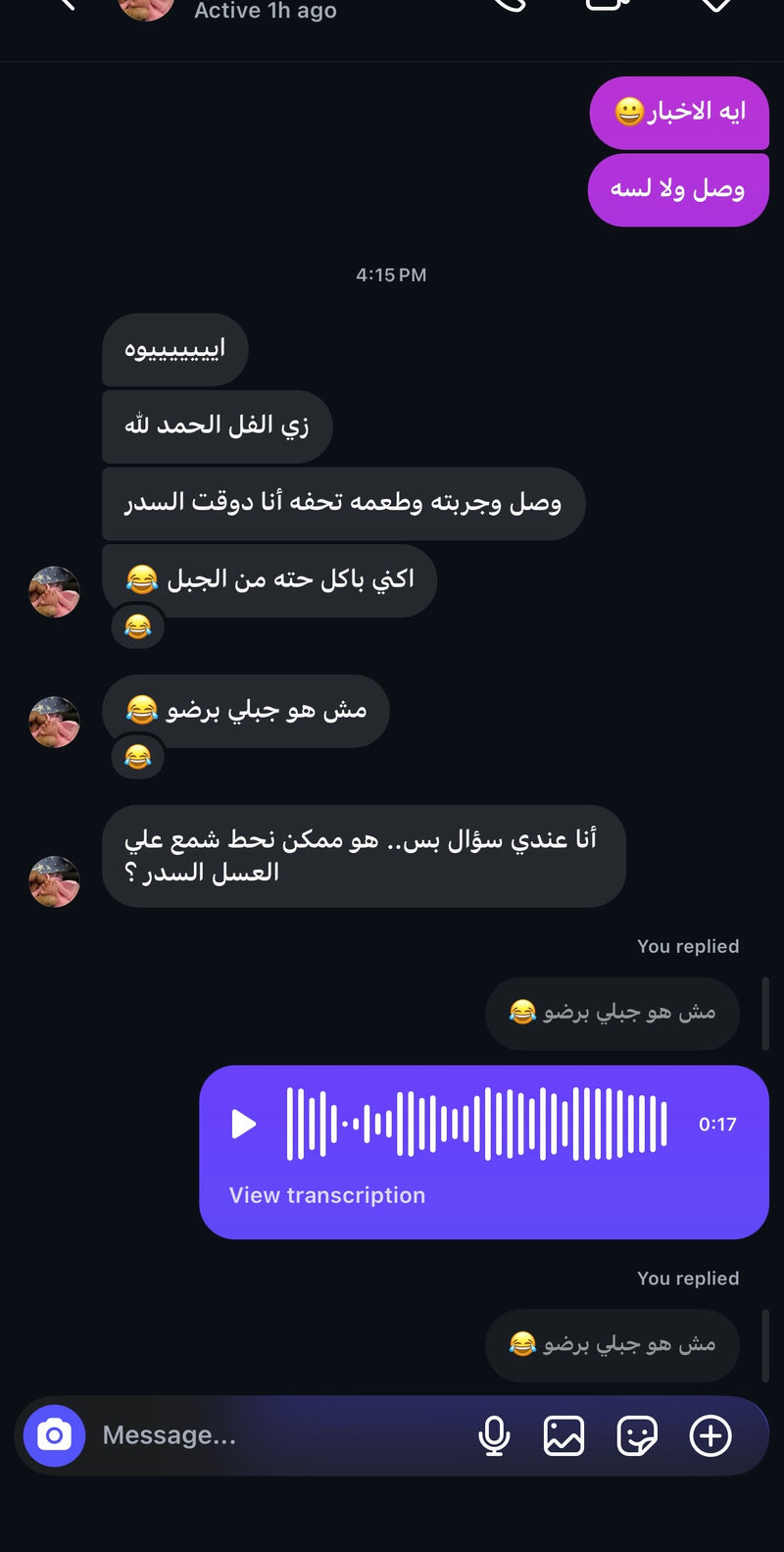Open the plus menu for more options
The width and height of the screenshot is (784, 1552).
click(710, 1436)
